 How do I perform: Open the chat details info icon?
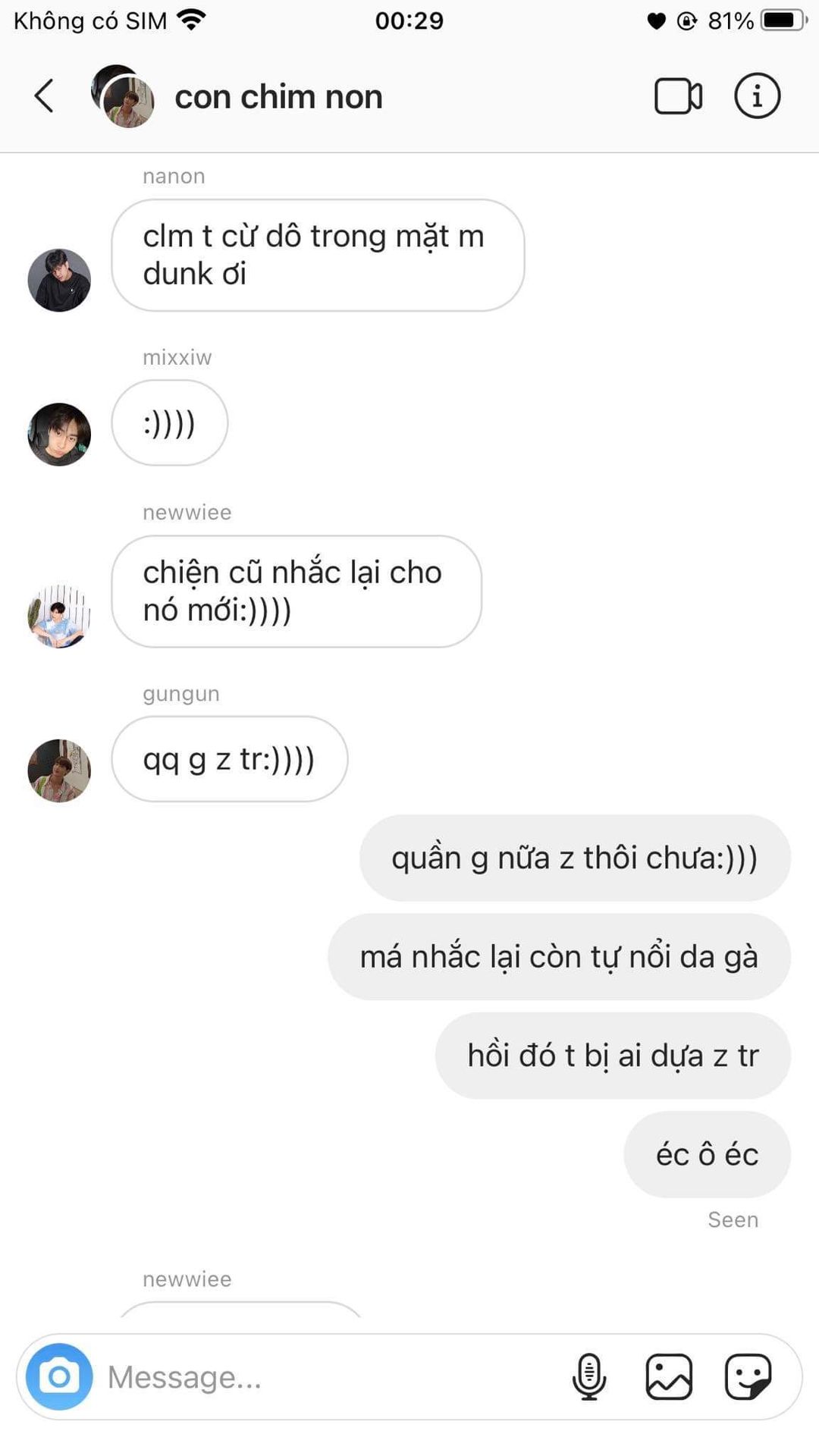click(x=757, y=96)
